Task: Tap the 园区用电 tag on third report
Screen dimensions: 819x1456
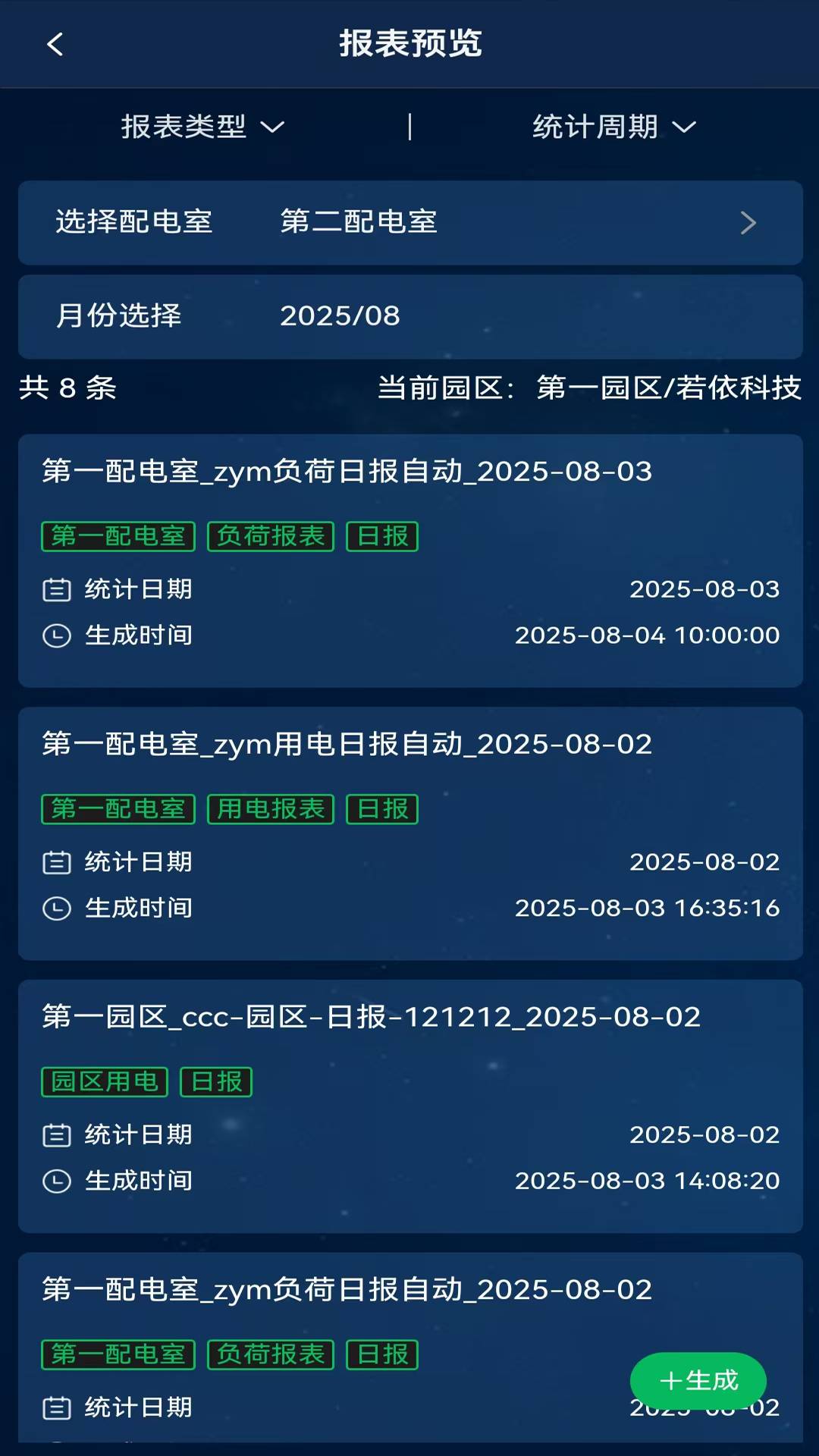Action: pyautogui.click(x=104, y=1082)
